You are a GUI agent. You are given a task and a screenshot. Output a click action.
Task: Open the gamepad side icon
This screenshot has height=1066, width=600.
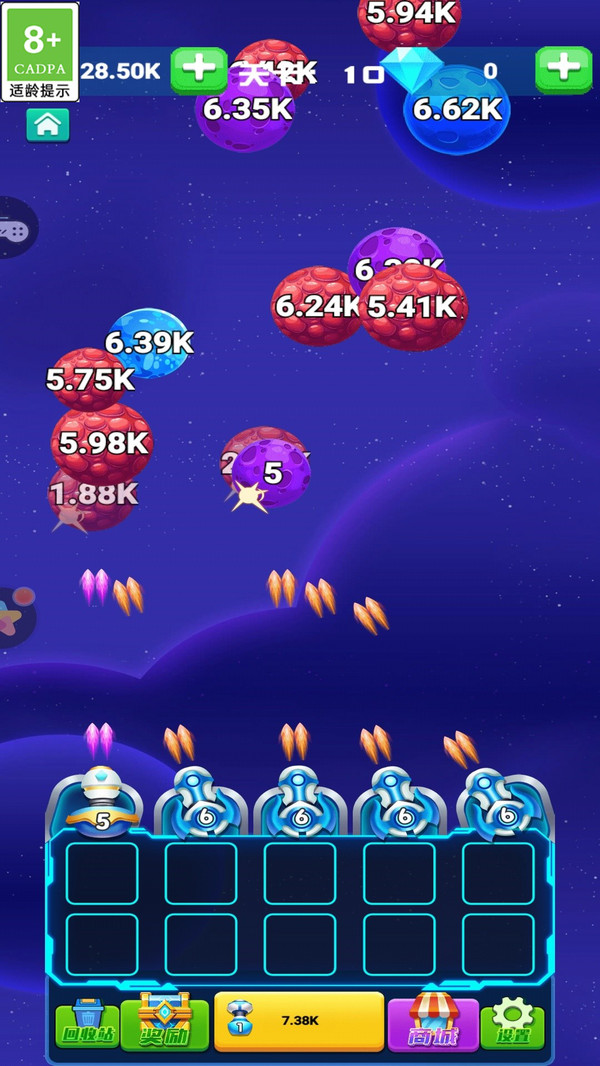coord(14,229)
